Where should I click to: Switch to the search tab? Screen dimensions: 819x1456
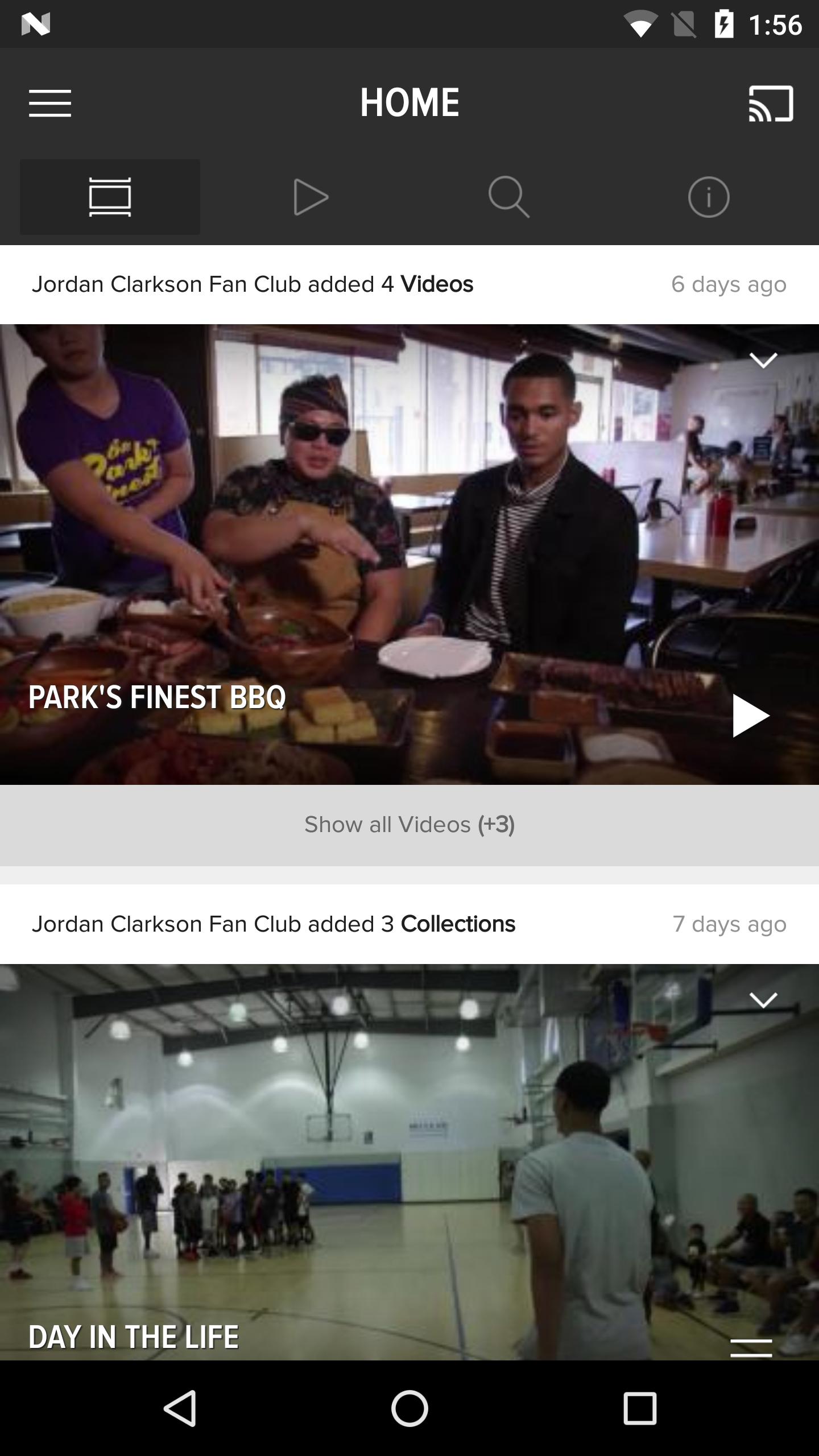(x=508, y=197)
